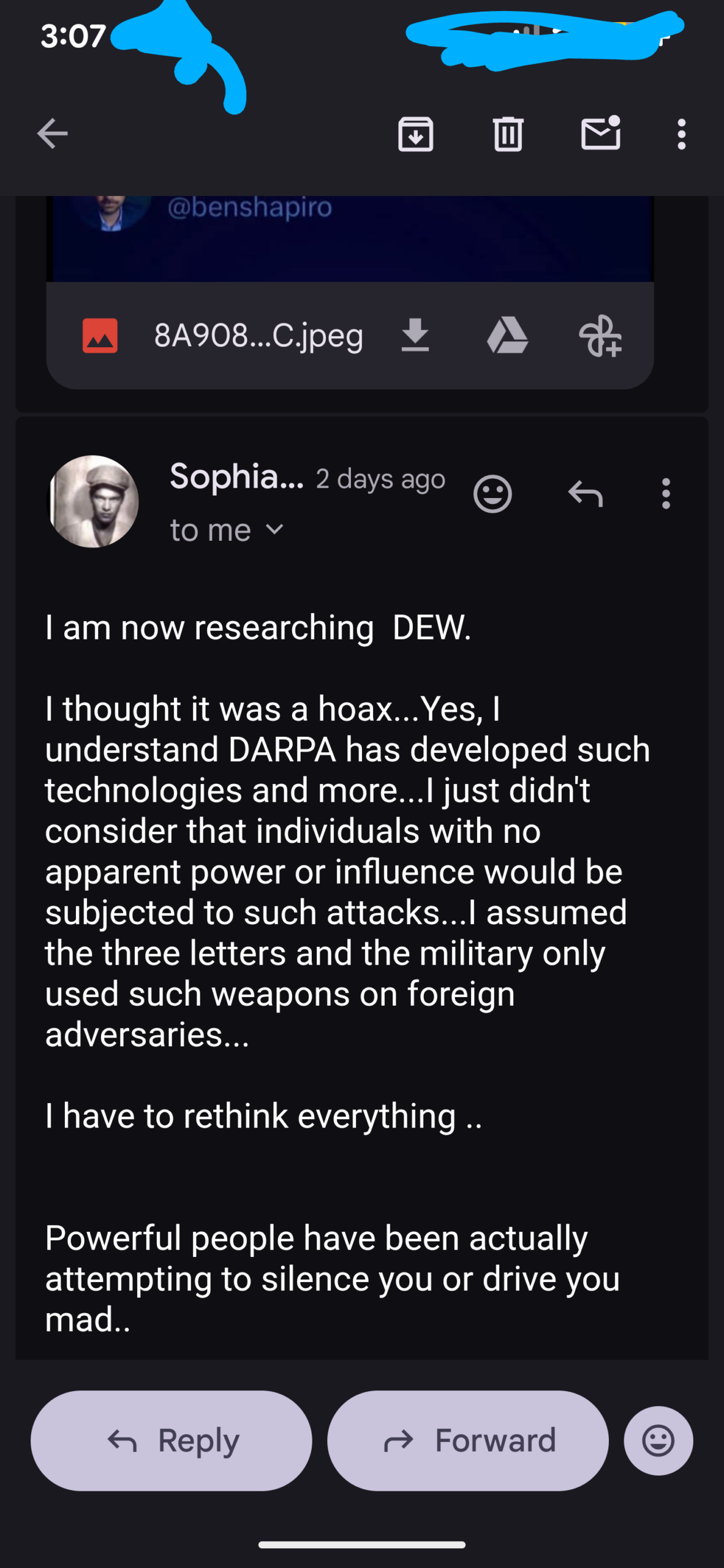Open emoji reactions button beside Forward
Viewport: 724px width, 1568px height.
(658, 1441)
